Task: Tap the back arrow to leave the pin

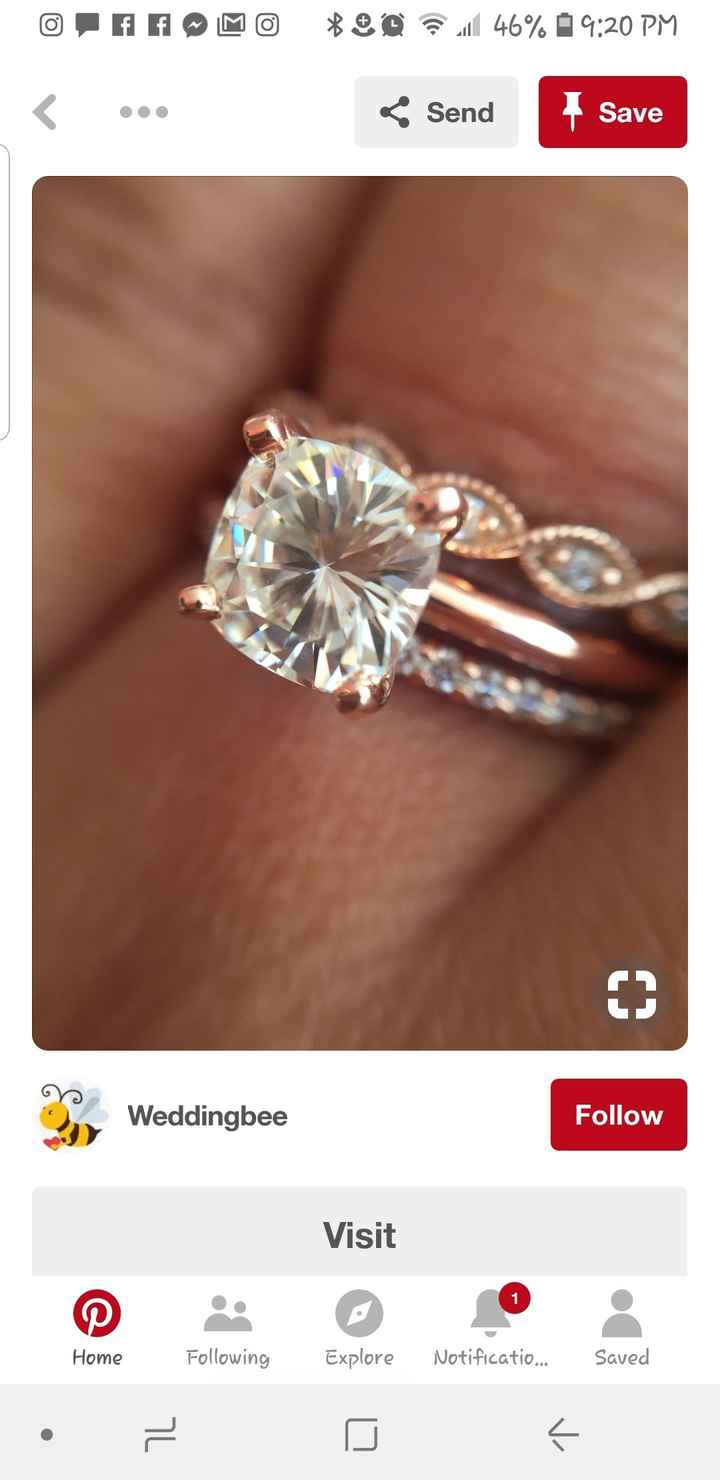Action: [44, 112]
